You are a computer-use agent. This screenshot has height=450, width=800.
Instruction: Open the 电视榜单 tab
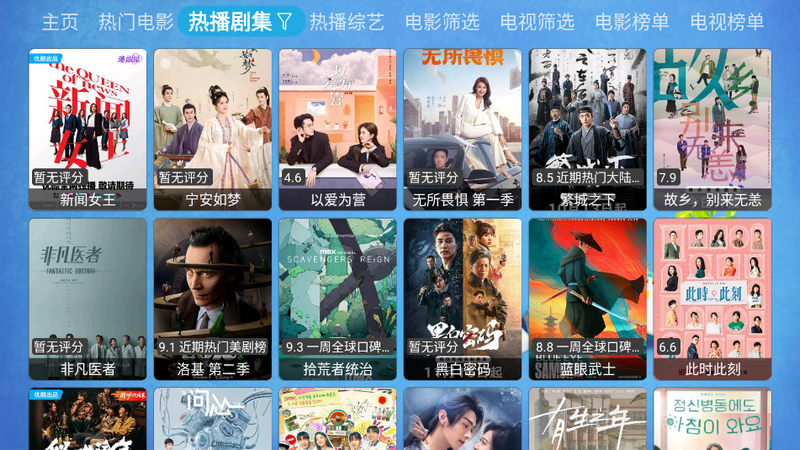click(727, 21)
